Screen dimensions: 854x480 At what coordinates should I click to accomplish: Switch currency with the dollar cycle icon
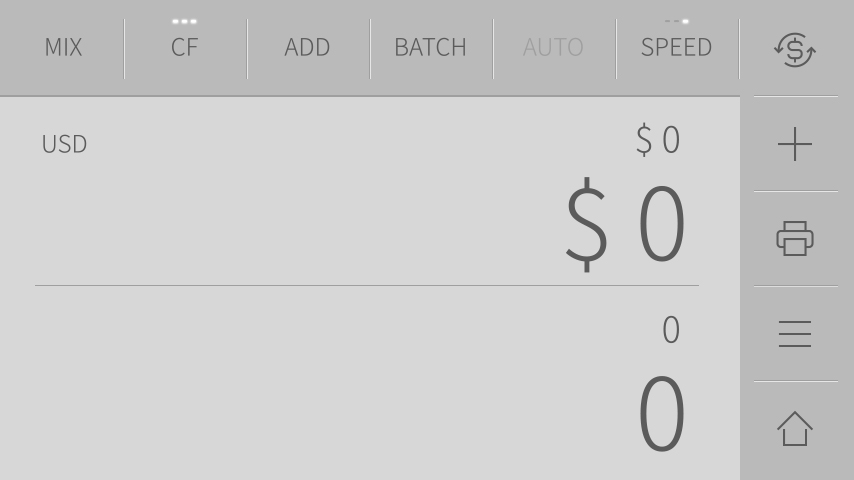(795, 49)
